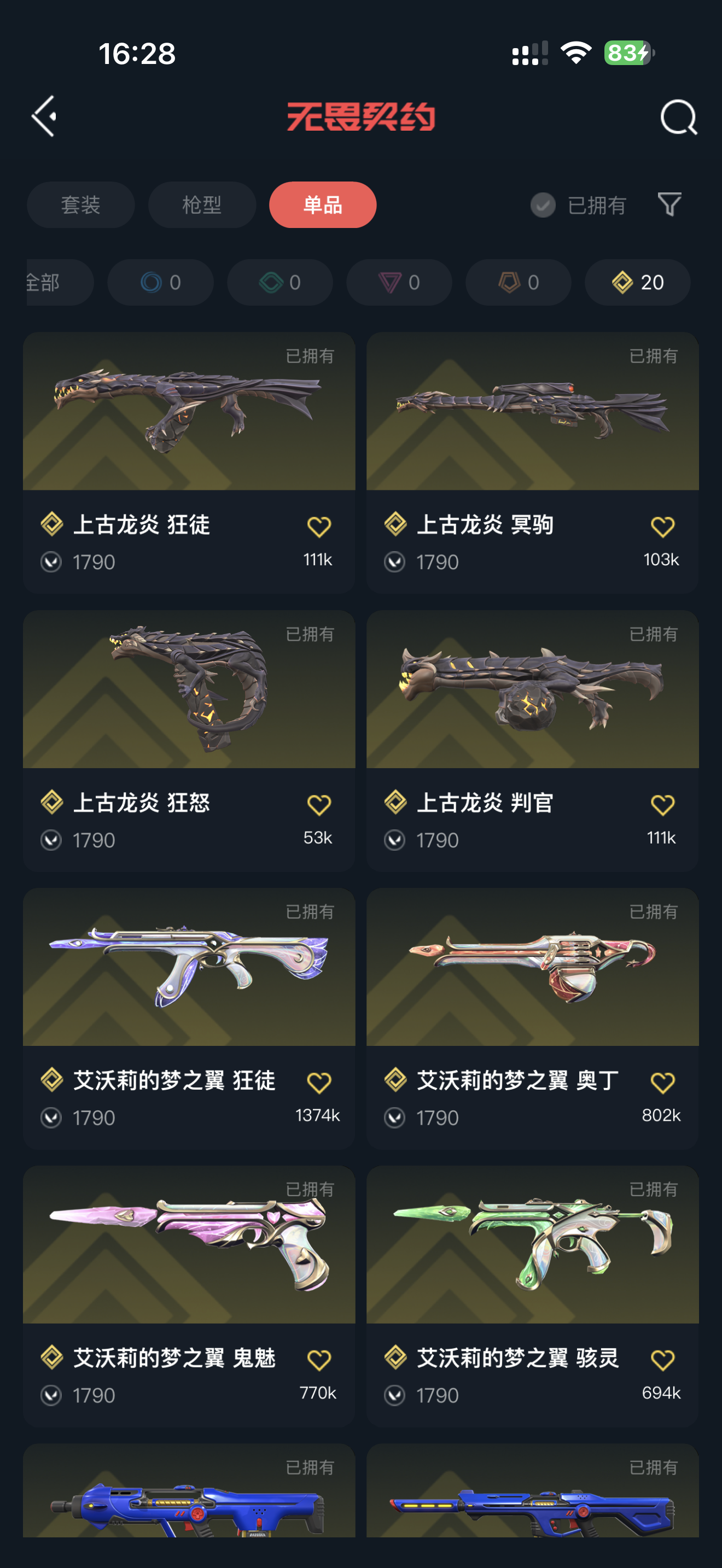Open the funnel filter icon
This screenshot has width=722, height=1568.
point(669,204)
